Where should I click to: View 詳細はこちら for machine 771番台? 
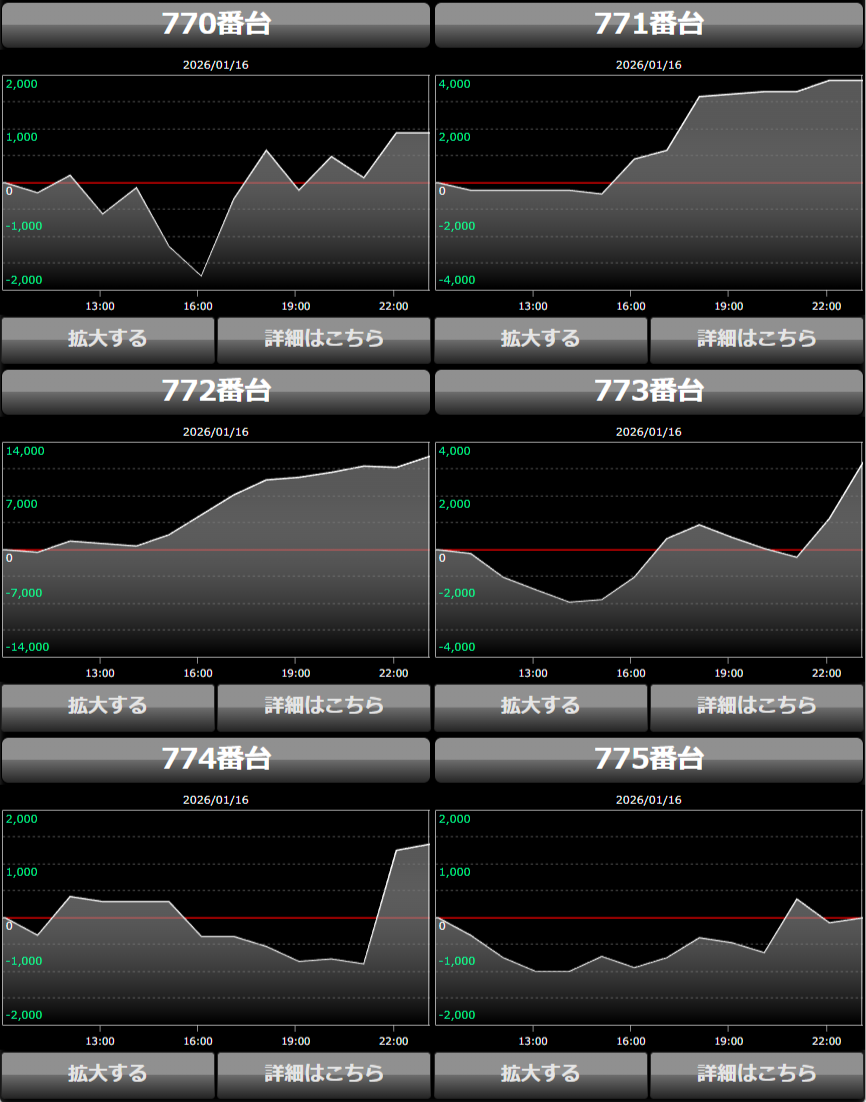(x=757, y=339)
